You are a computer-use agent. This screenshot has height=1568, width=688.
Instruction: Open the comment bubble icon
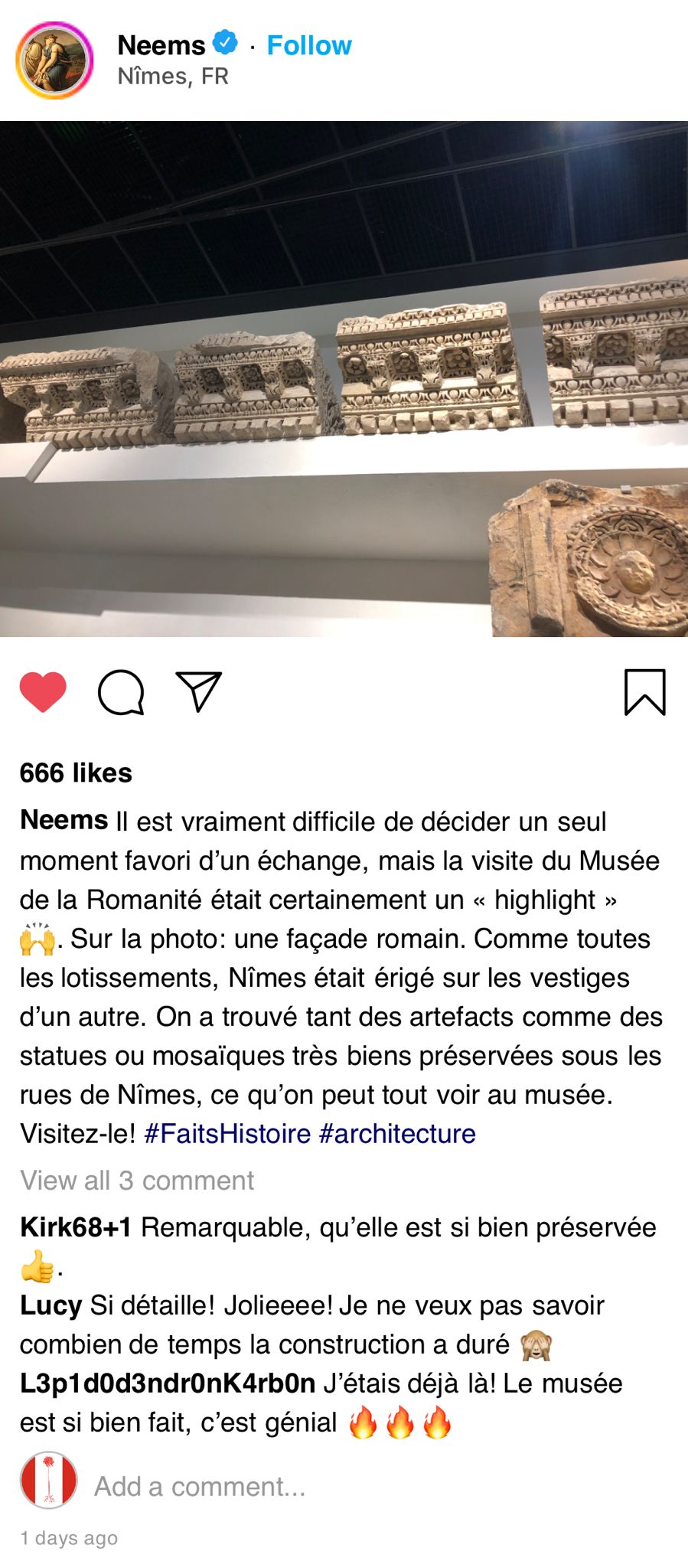pos(121,692)
